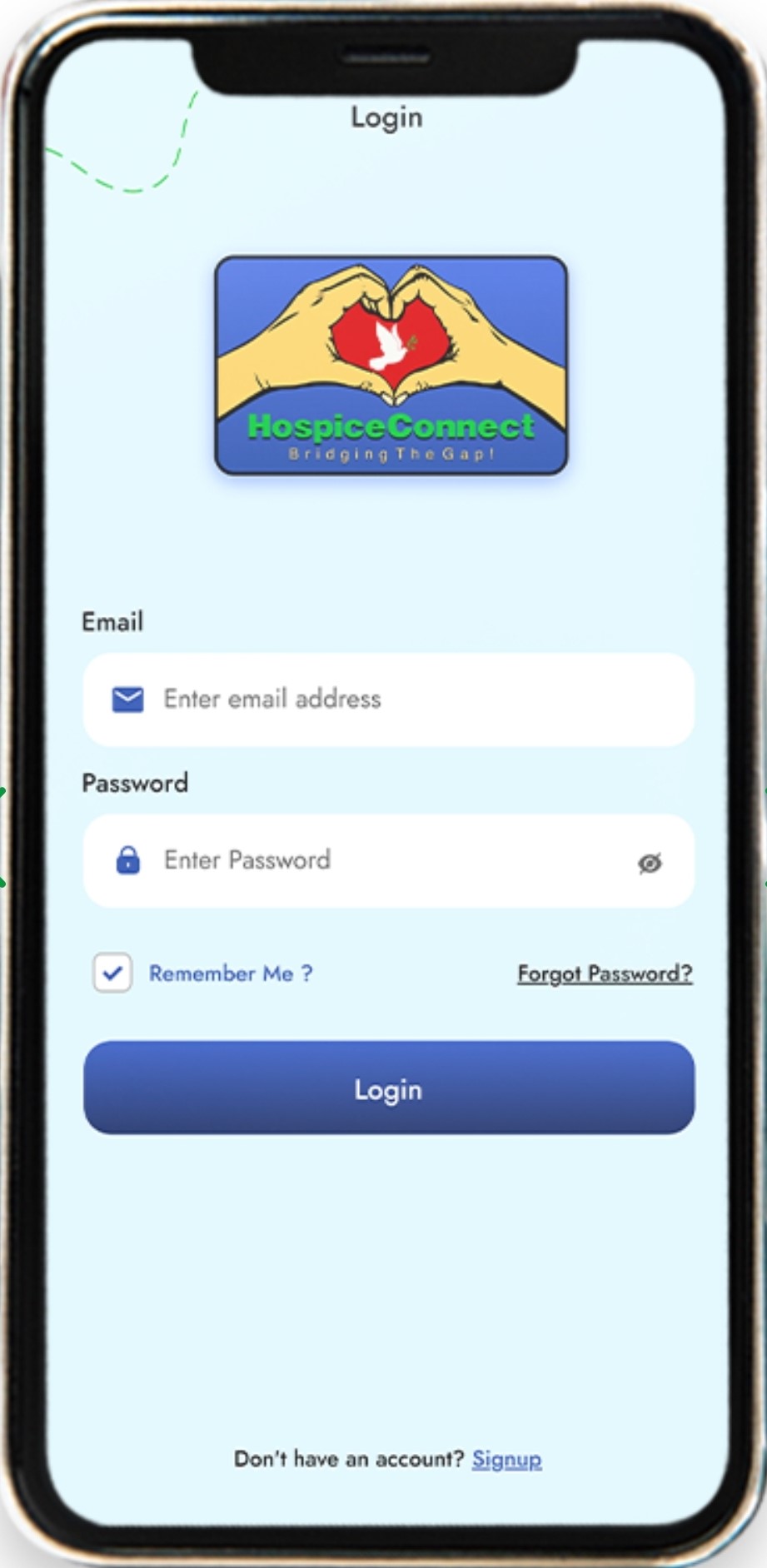
Task: Open the Forgot Password link
Action: [x=605, y=973]
